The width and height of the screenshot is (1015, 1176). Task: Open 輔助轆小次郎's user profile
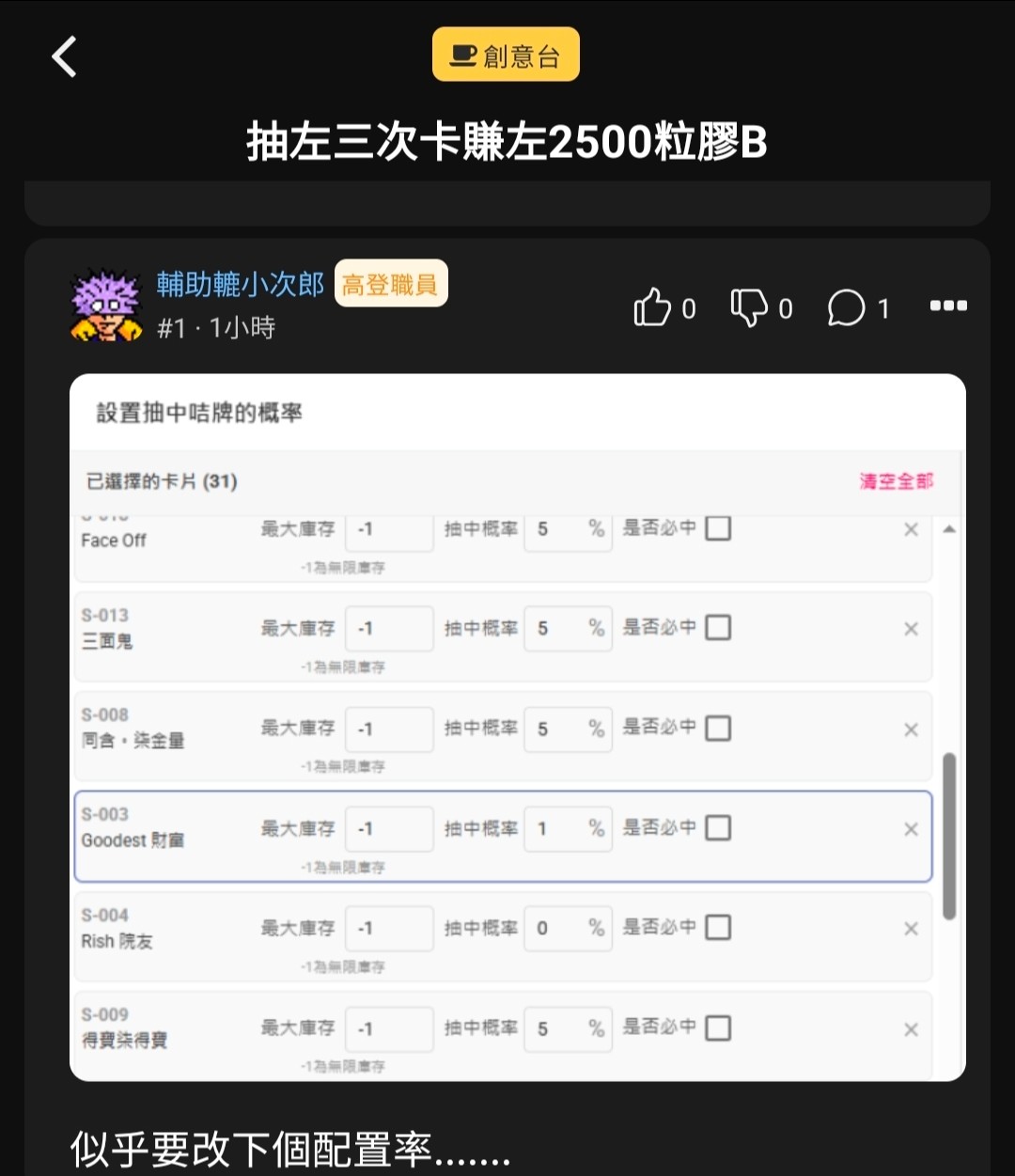pos(241,284)
